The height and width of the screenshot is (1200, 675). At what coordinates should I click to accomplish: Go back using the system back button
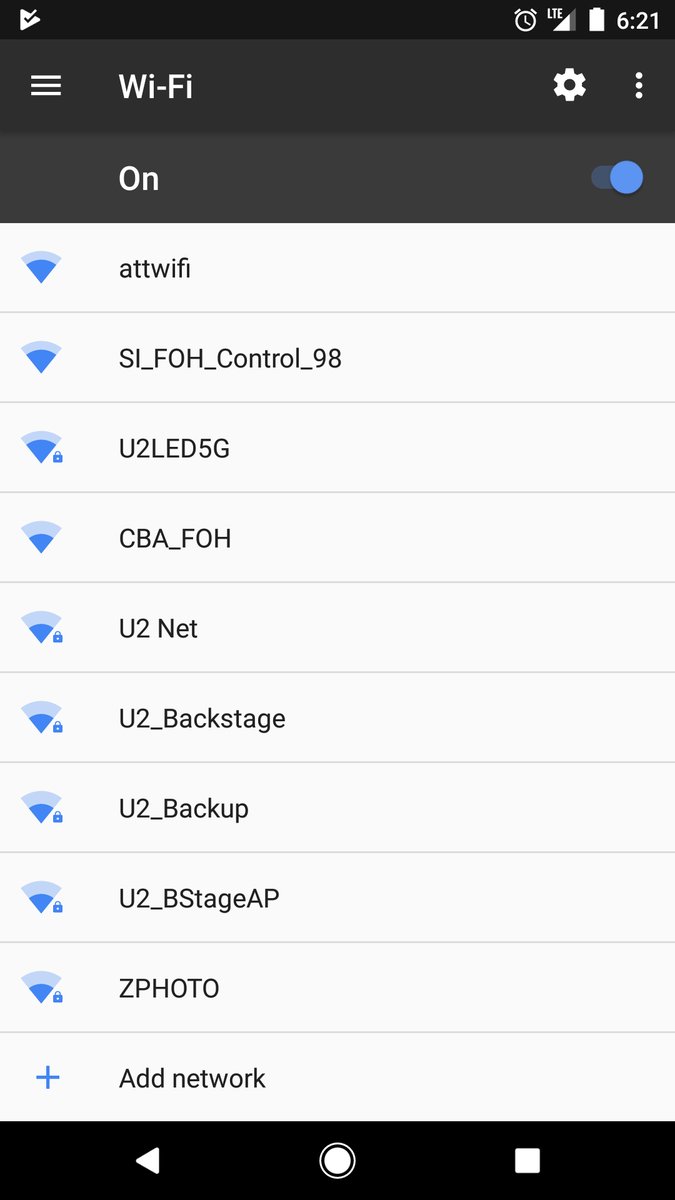148,1160
